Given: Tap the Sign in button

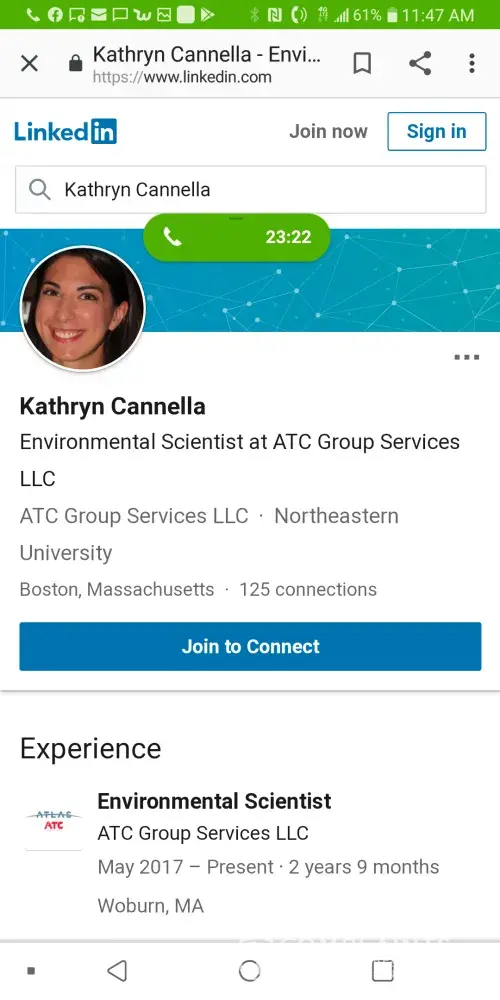Looking at the screenshot, I should pyautogui.click(x=437, y=131).
